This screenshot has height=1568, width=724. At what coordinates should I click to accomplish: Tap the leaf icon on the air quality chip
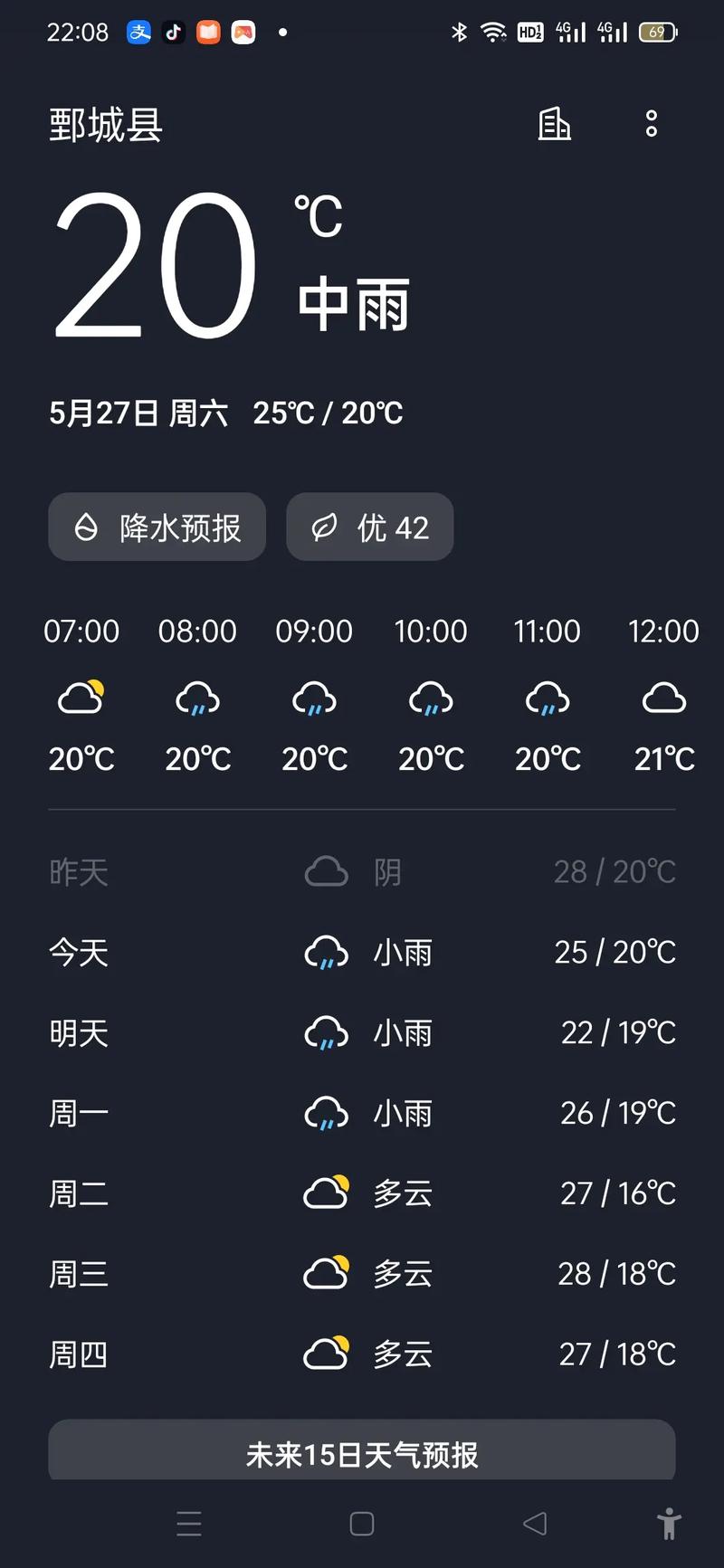tap(323, 527)
